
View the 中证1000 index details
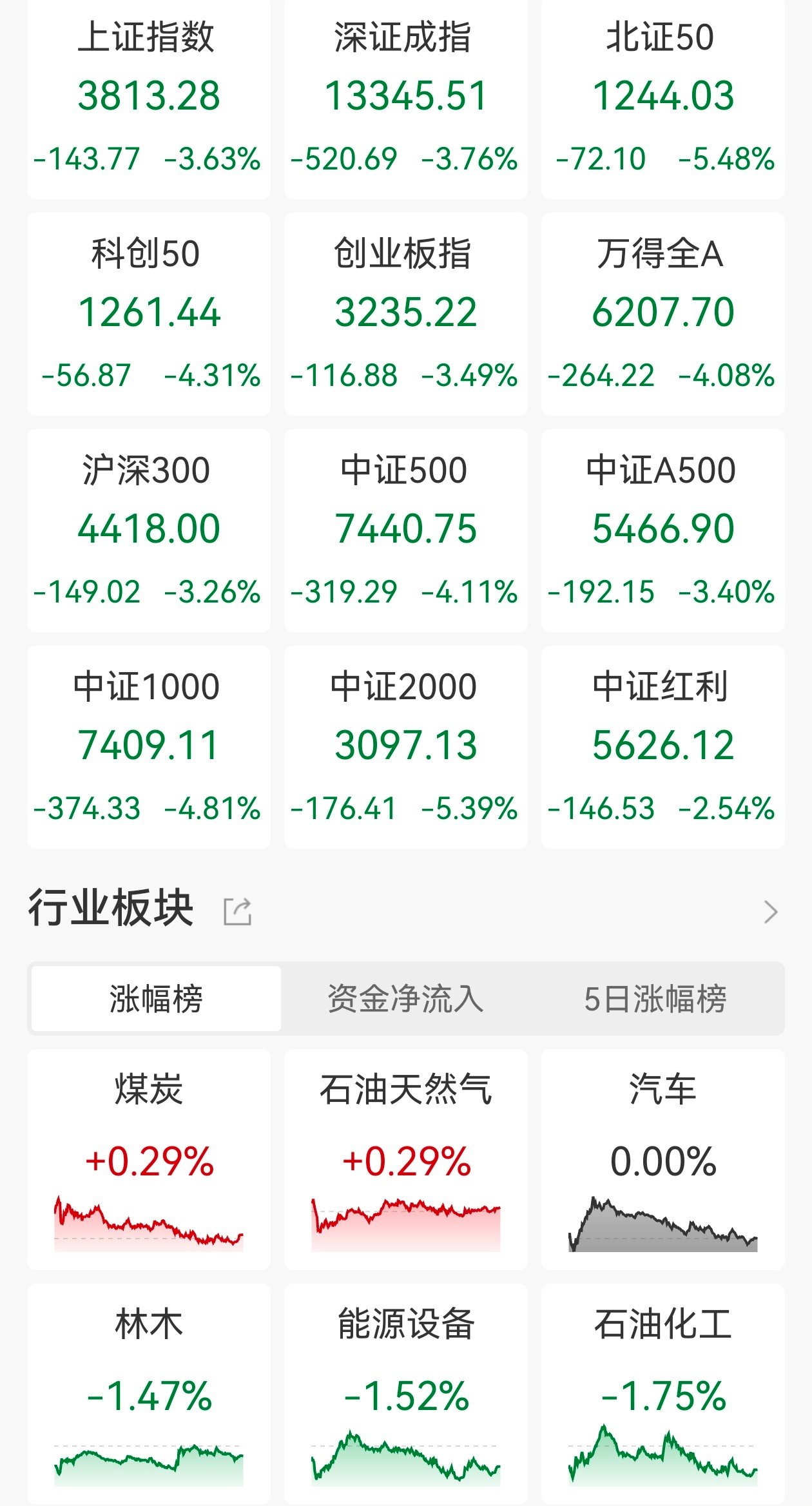click(148, 746)
